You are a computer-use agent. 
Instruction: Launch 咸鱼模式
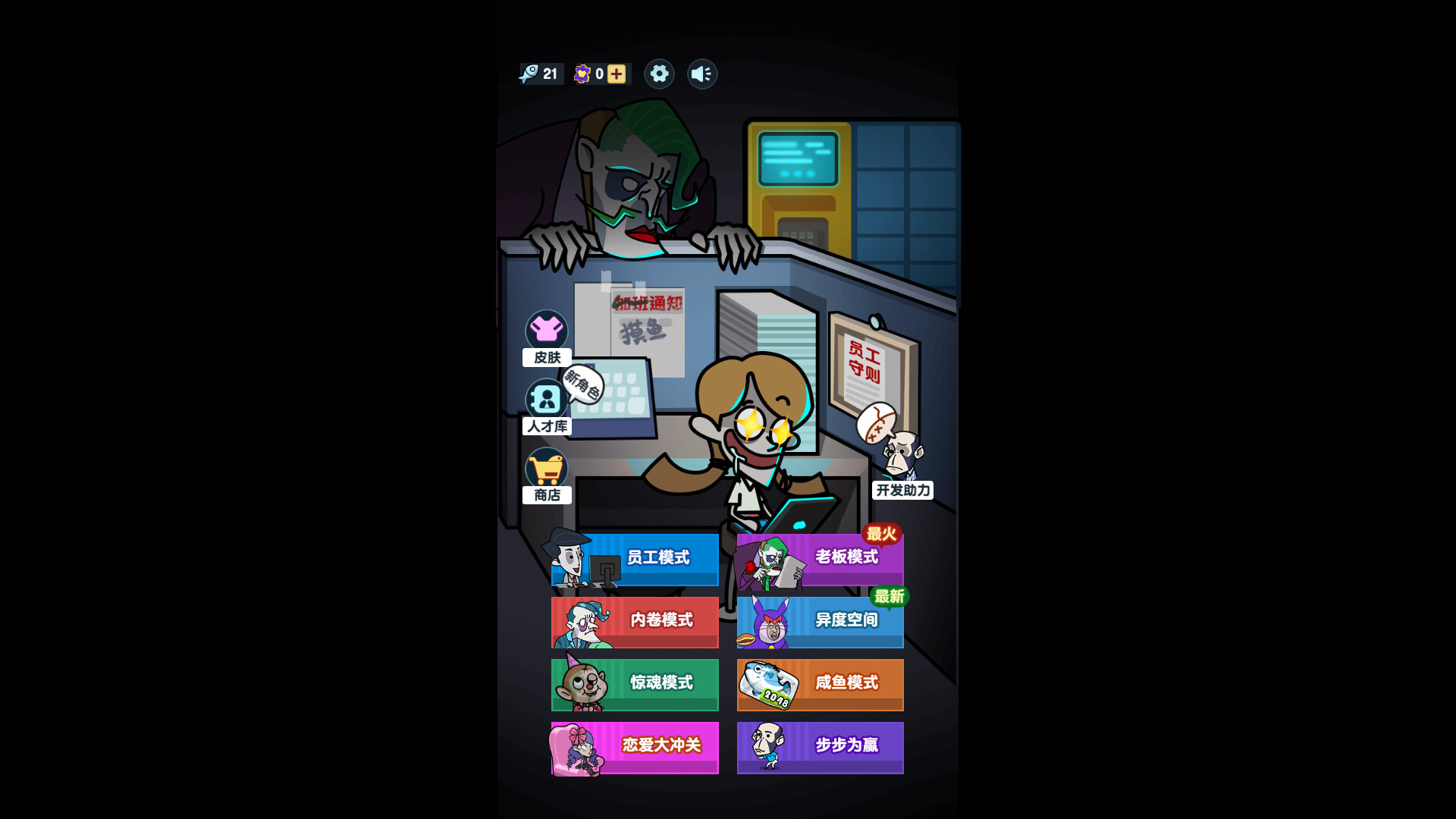tap(821, 684)
